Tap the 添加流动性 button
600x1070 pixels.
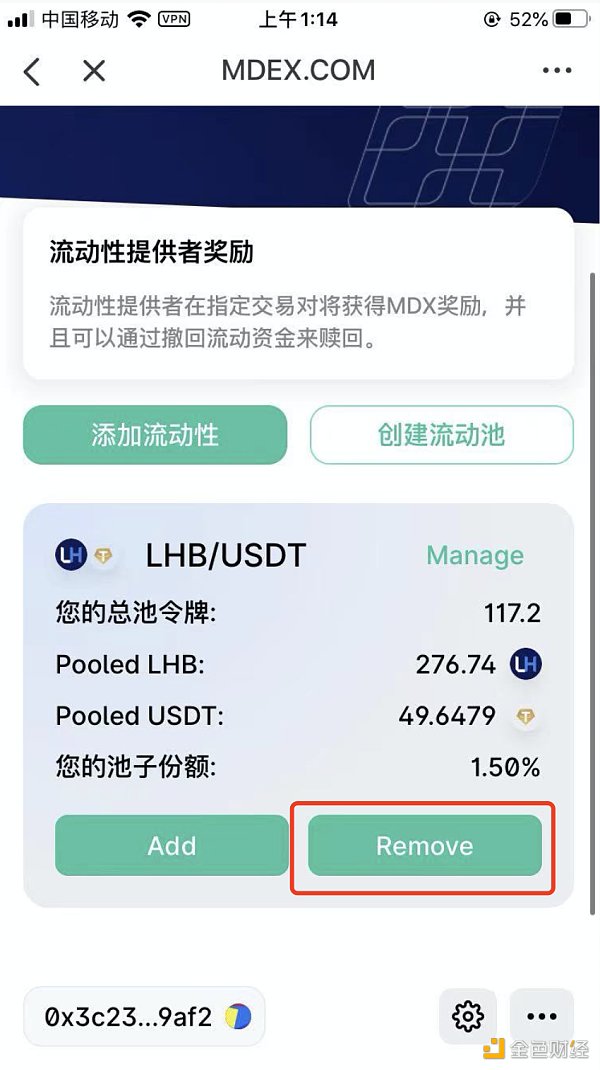155,435
